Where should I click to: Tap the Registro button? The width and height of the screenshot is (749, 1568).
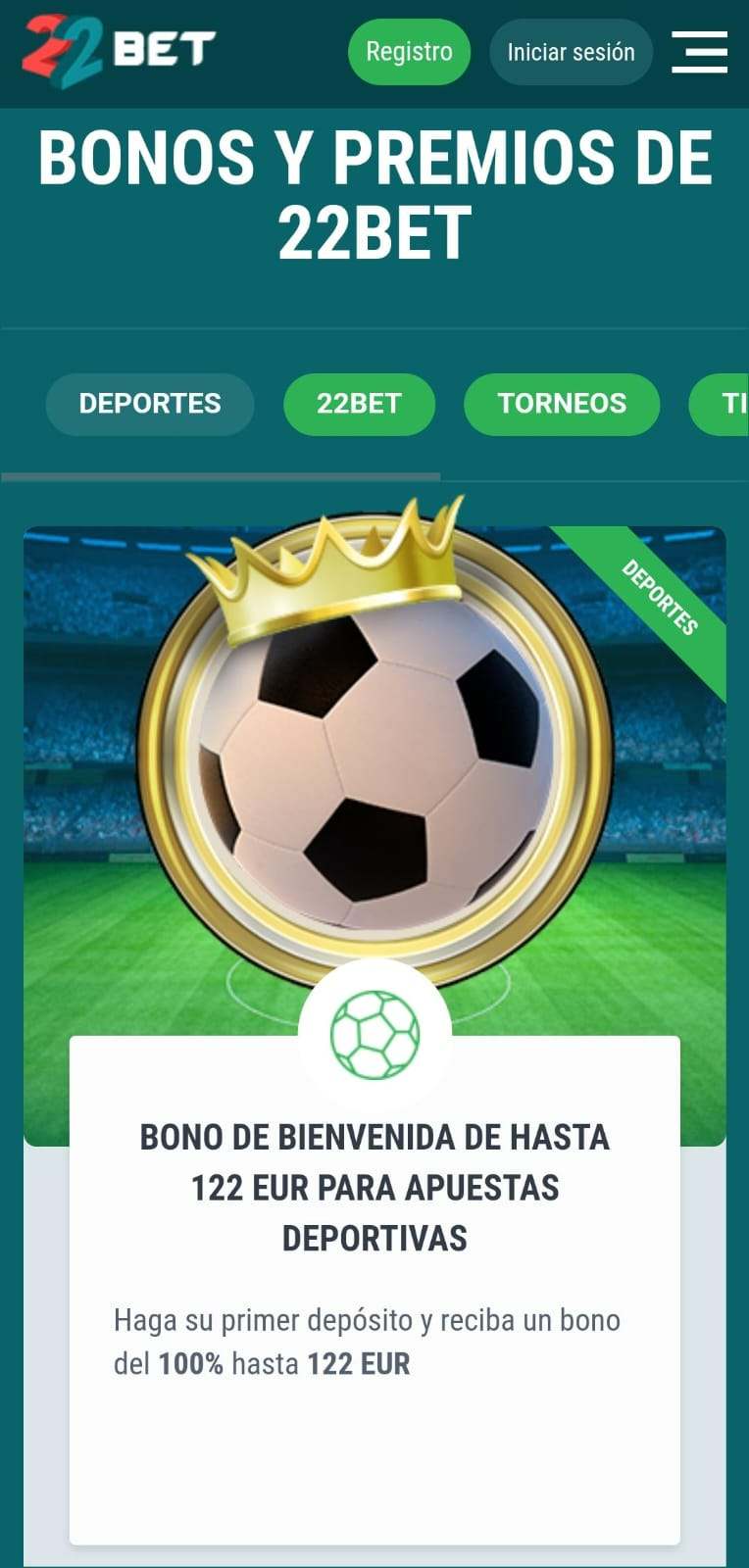point(409,52)
